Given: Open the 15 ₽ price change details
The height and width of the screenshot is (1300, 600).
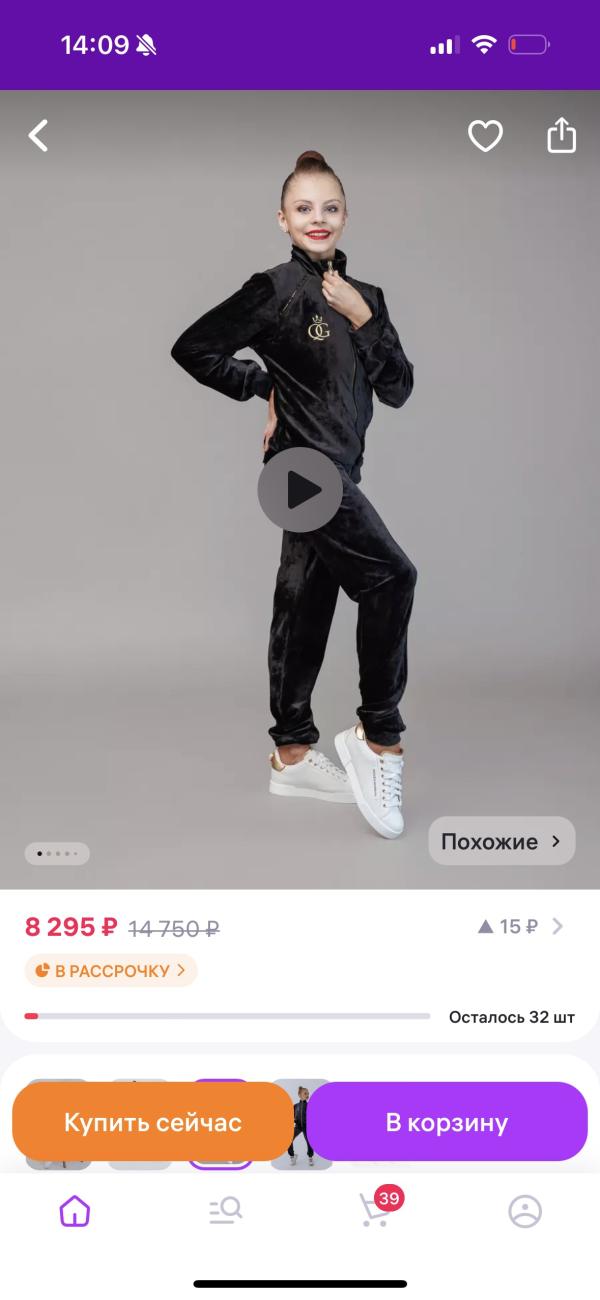Looking at the screenshot, I should pos(520,926).
